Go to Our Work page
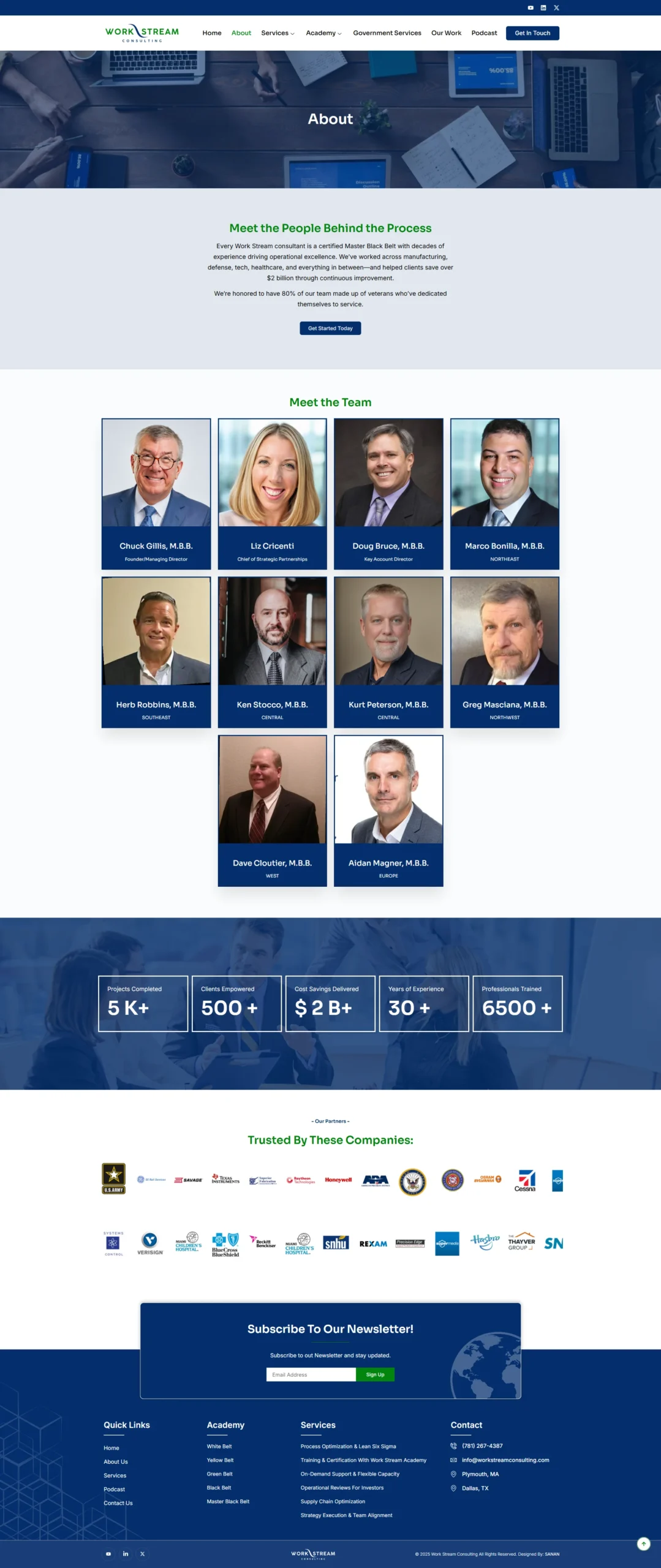The width and height of the screenshot is (661, 1568). pos(446,33)
